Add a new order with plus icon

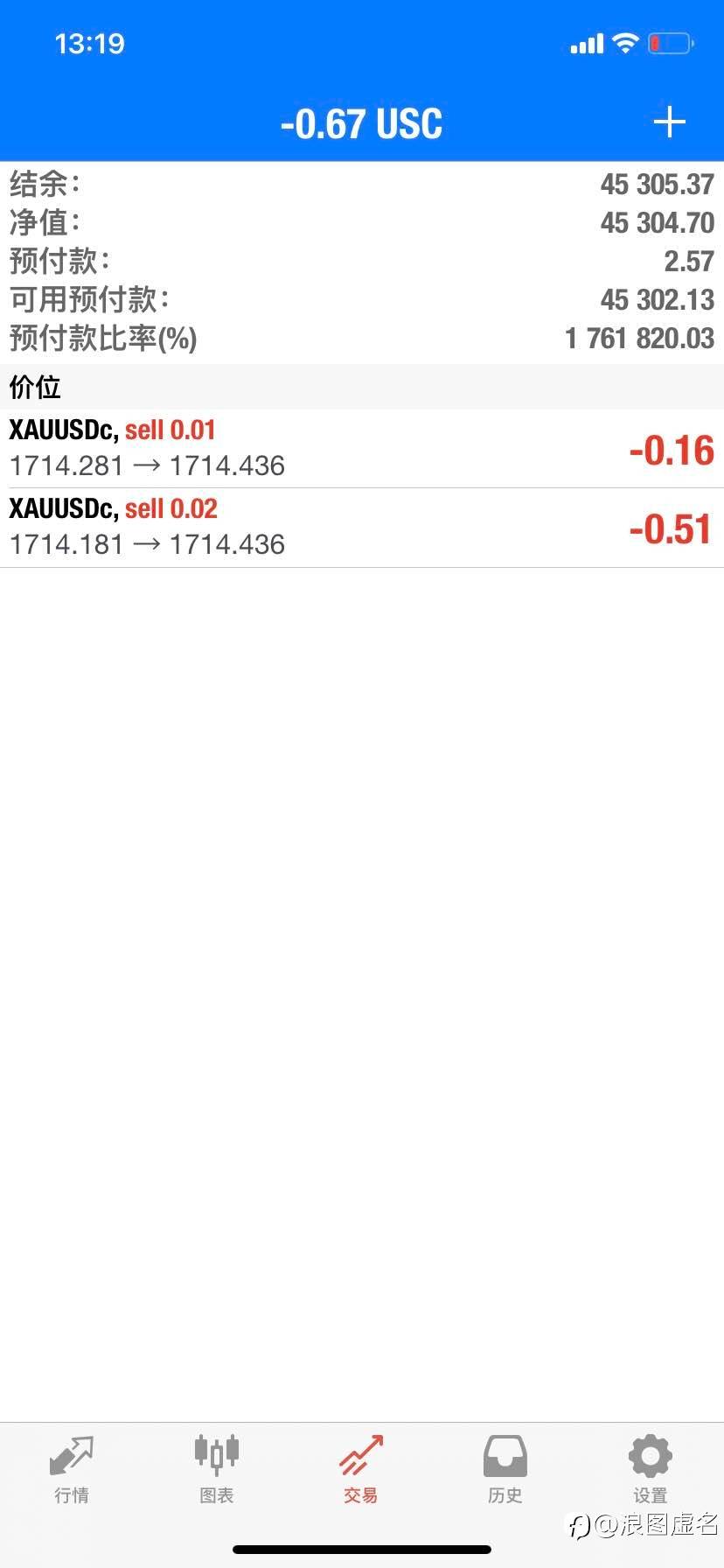[669, 122]
